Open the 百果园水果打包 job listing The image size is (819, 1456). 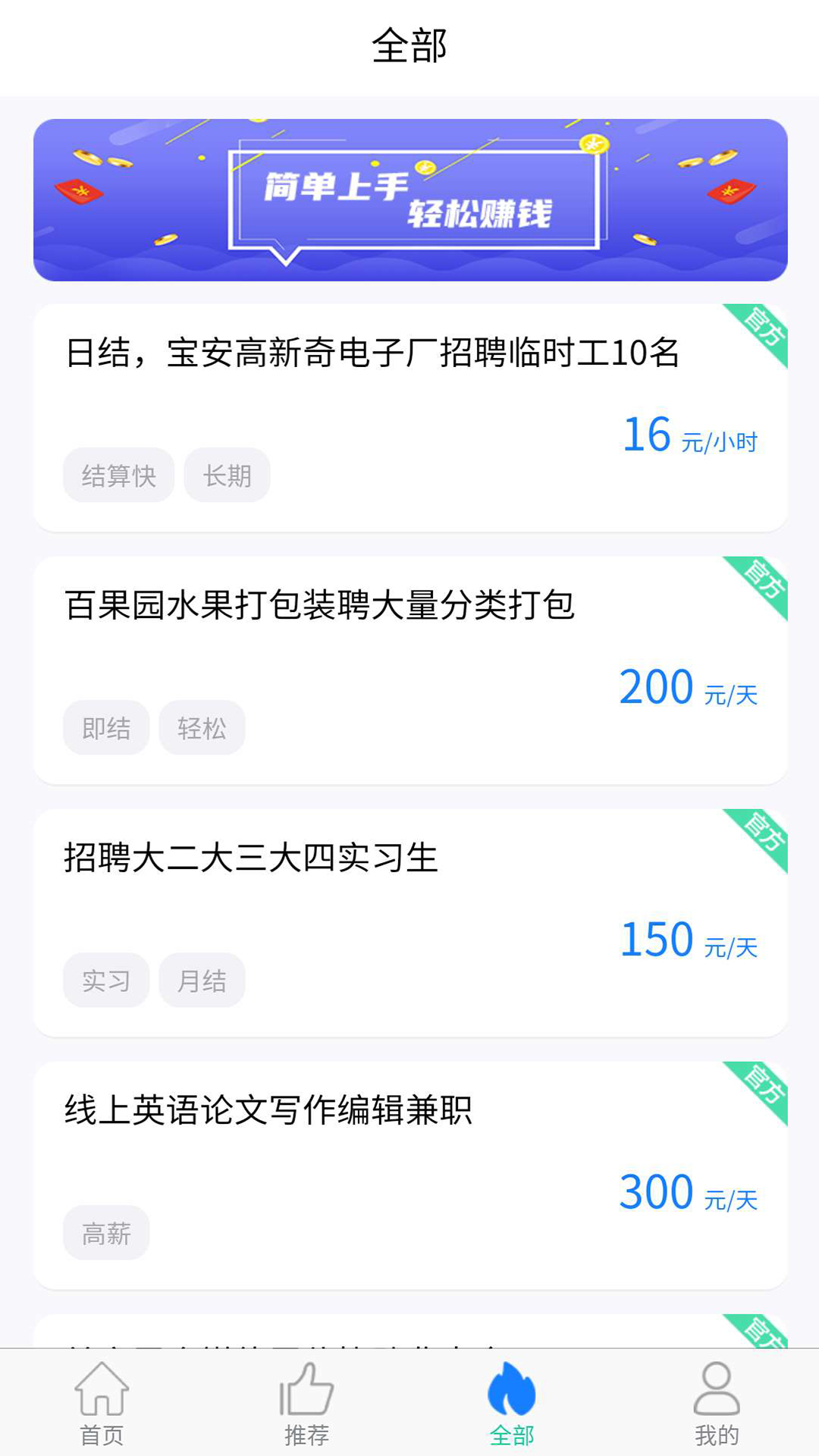(x=410, y=670)
